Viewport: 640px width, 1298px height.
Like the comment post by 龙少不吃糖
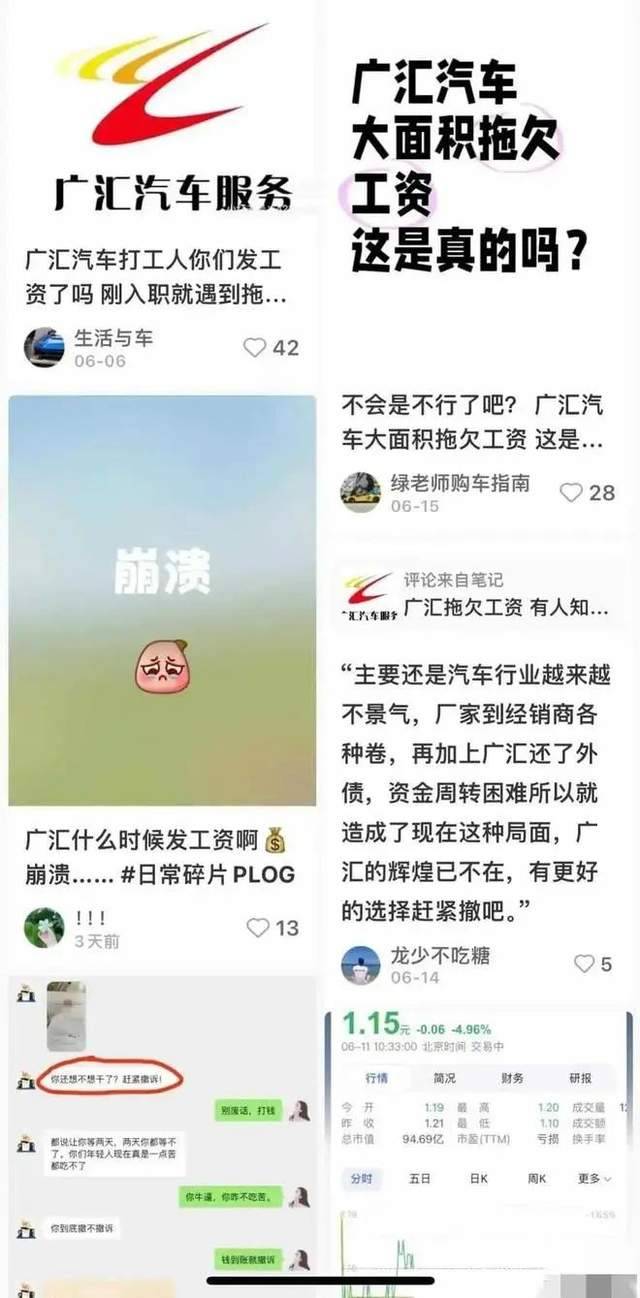(x=585, y=963)
